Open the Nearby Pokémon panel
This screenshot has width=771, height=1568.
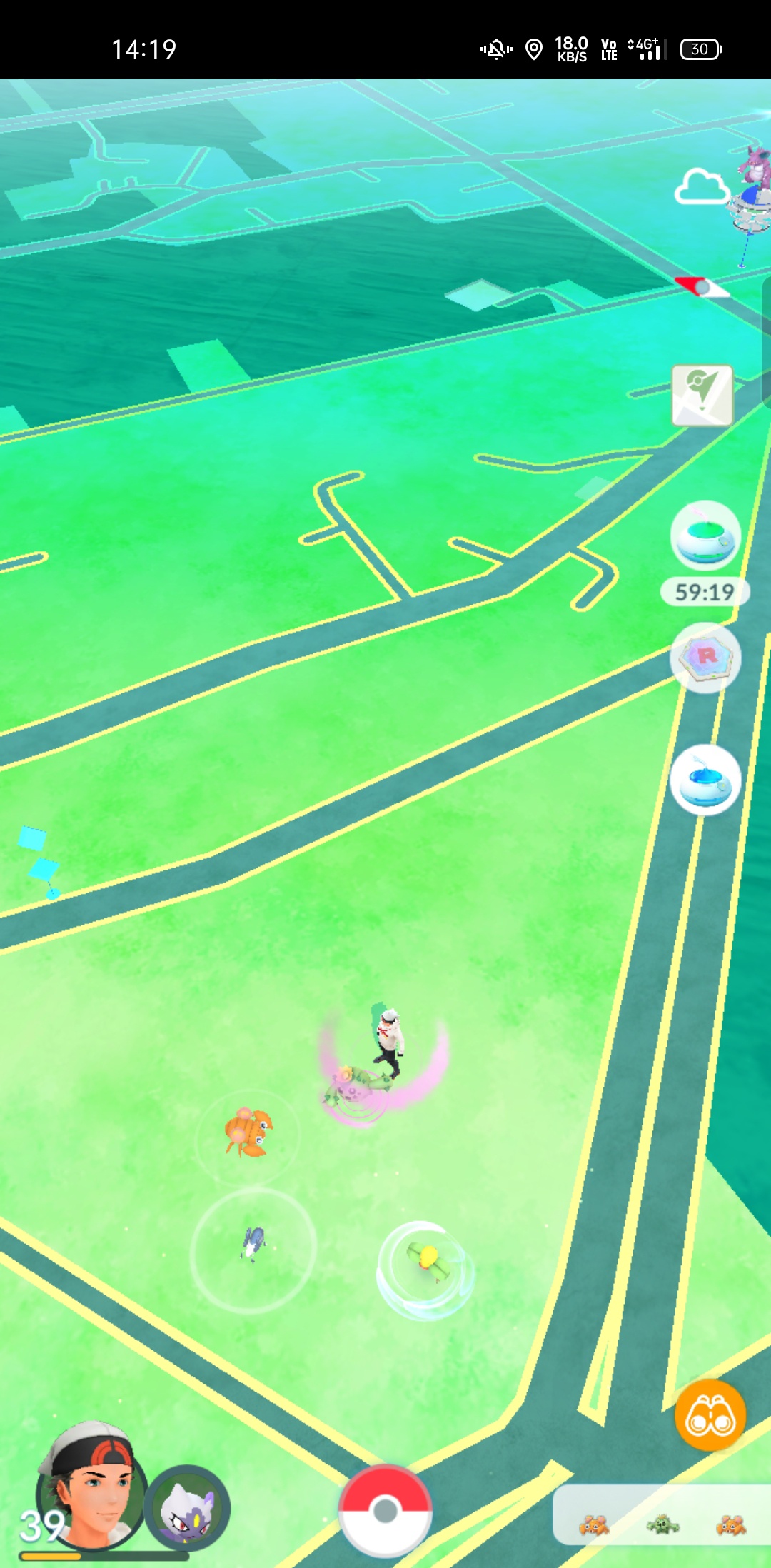click(x=660, y=1516)
